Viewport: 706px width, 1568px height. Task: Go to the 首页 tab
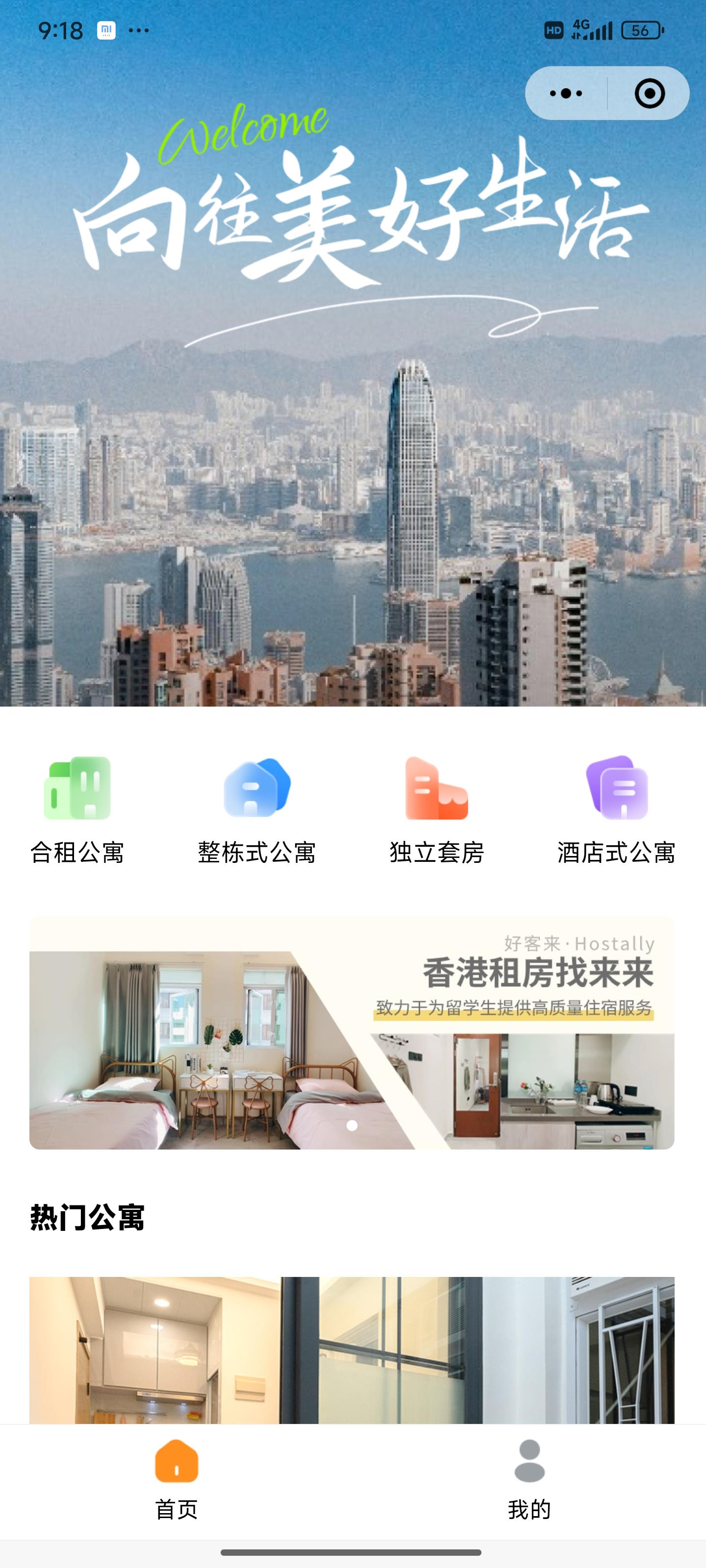(176, 1480)
